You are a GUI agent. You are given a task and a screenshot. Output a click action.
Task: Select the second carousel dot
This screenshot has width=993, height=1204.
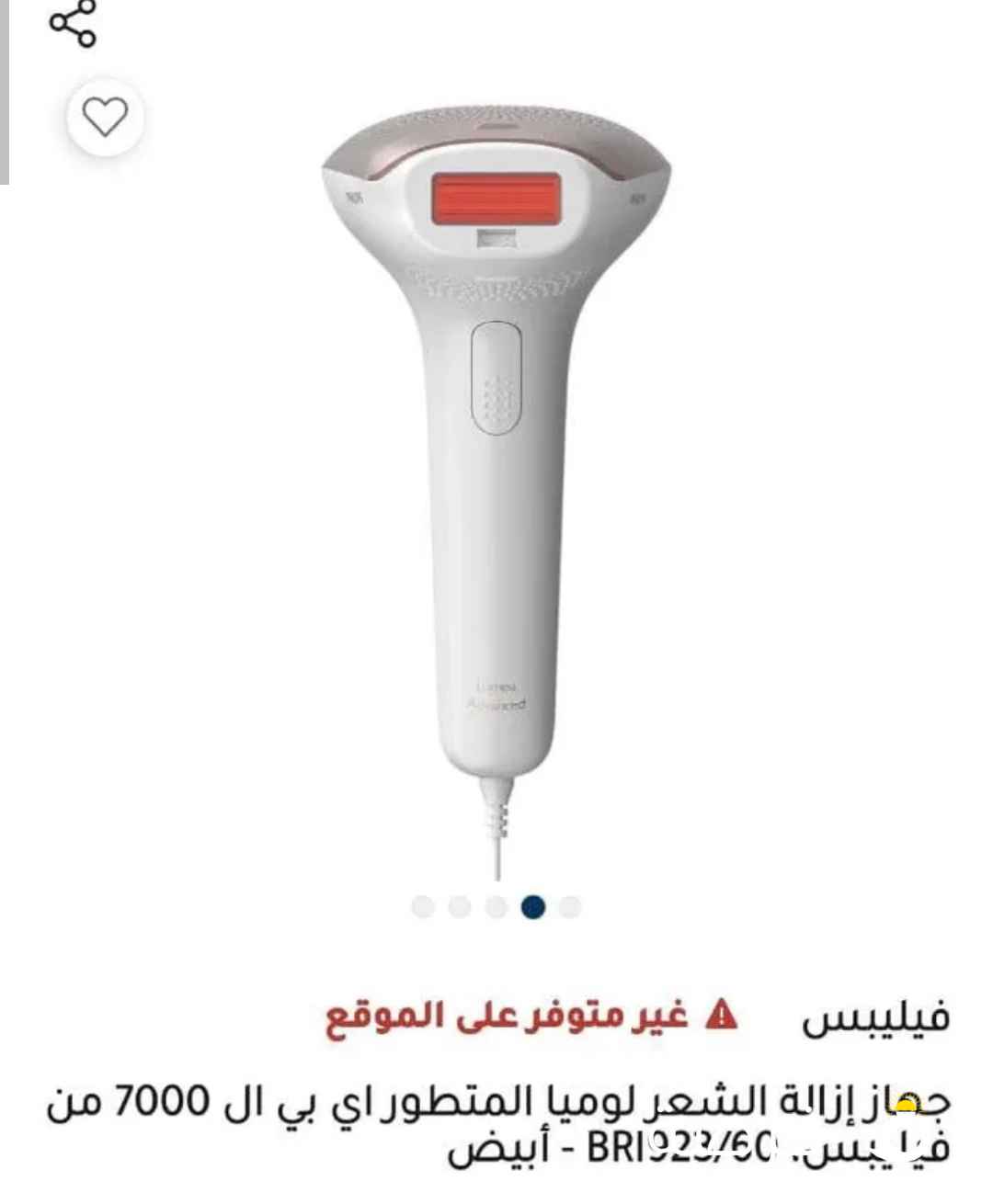pos(460,906)
